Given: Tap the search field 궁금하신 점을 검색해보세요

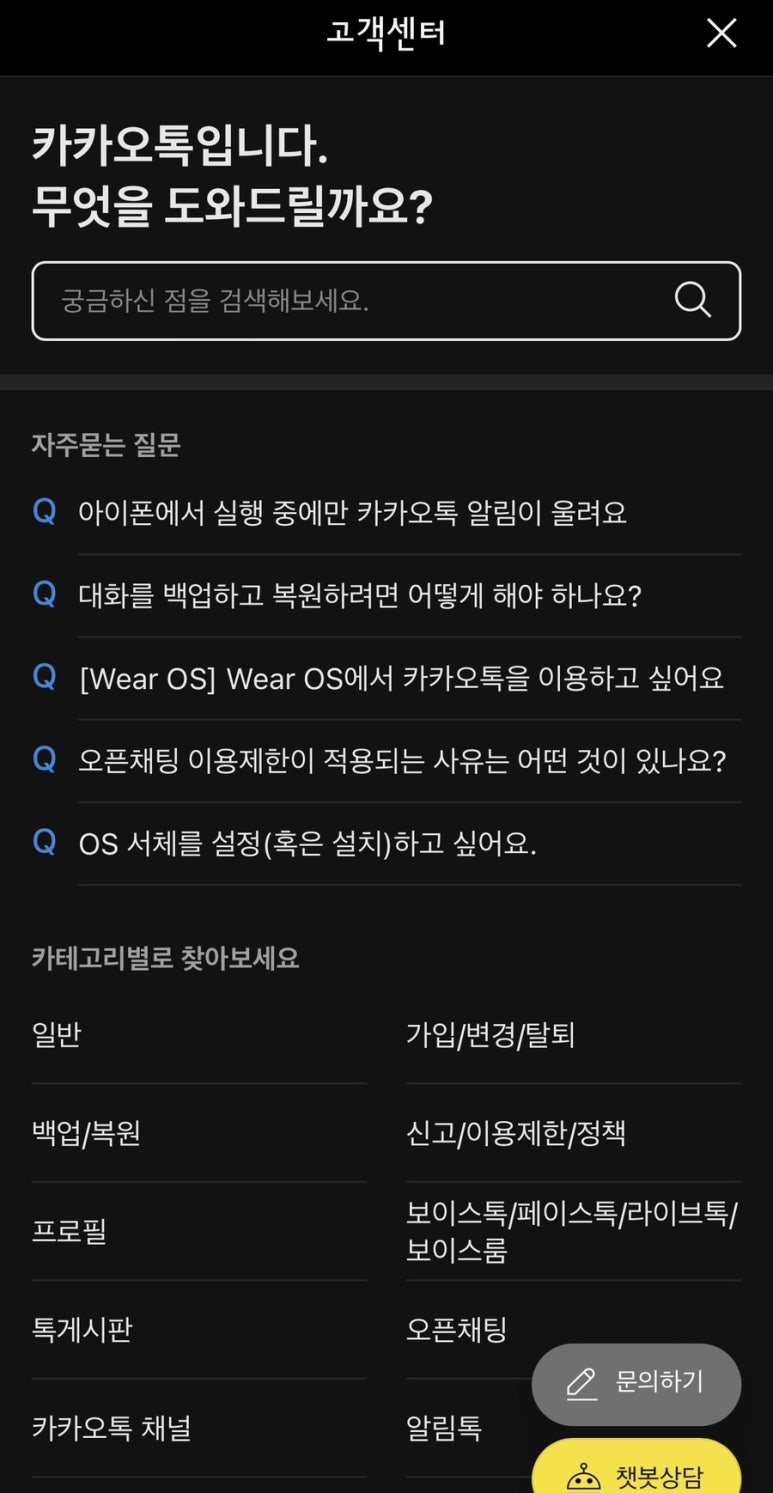Looking at the screenshot, I should coord(386,300).
